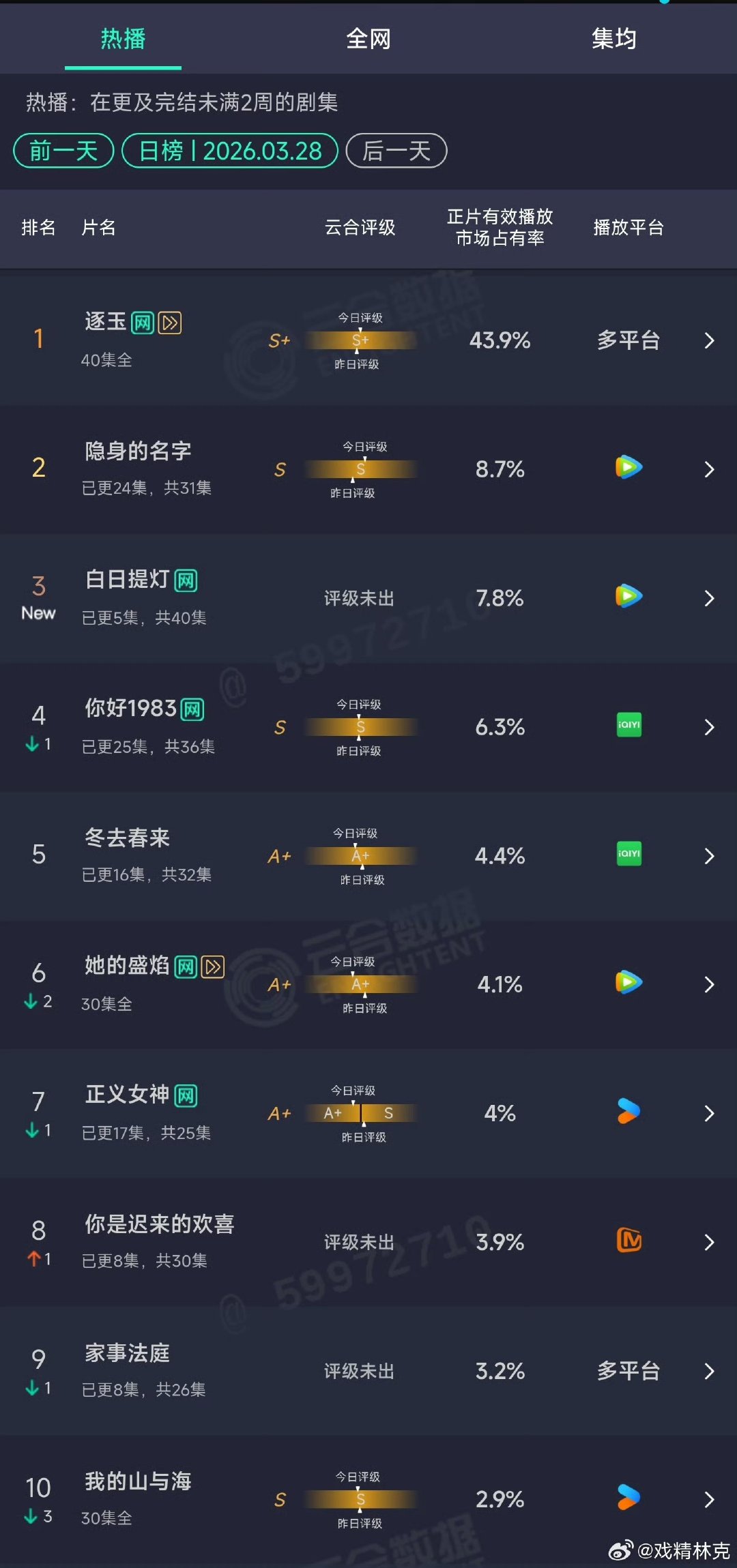Open Tencent Video platform icon for 隐身的名字

pyautogui.click(x=628, y=468)
